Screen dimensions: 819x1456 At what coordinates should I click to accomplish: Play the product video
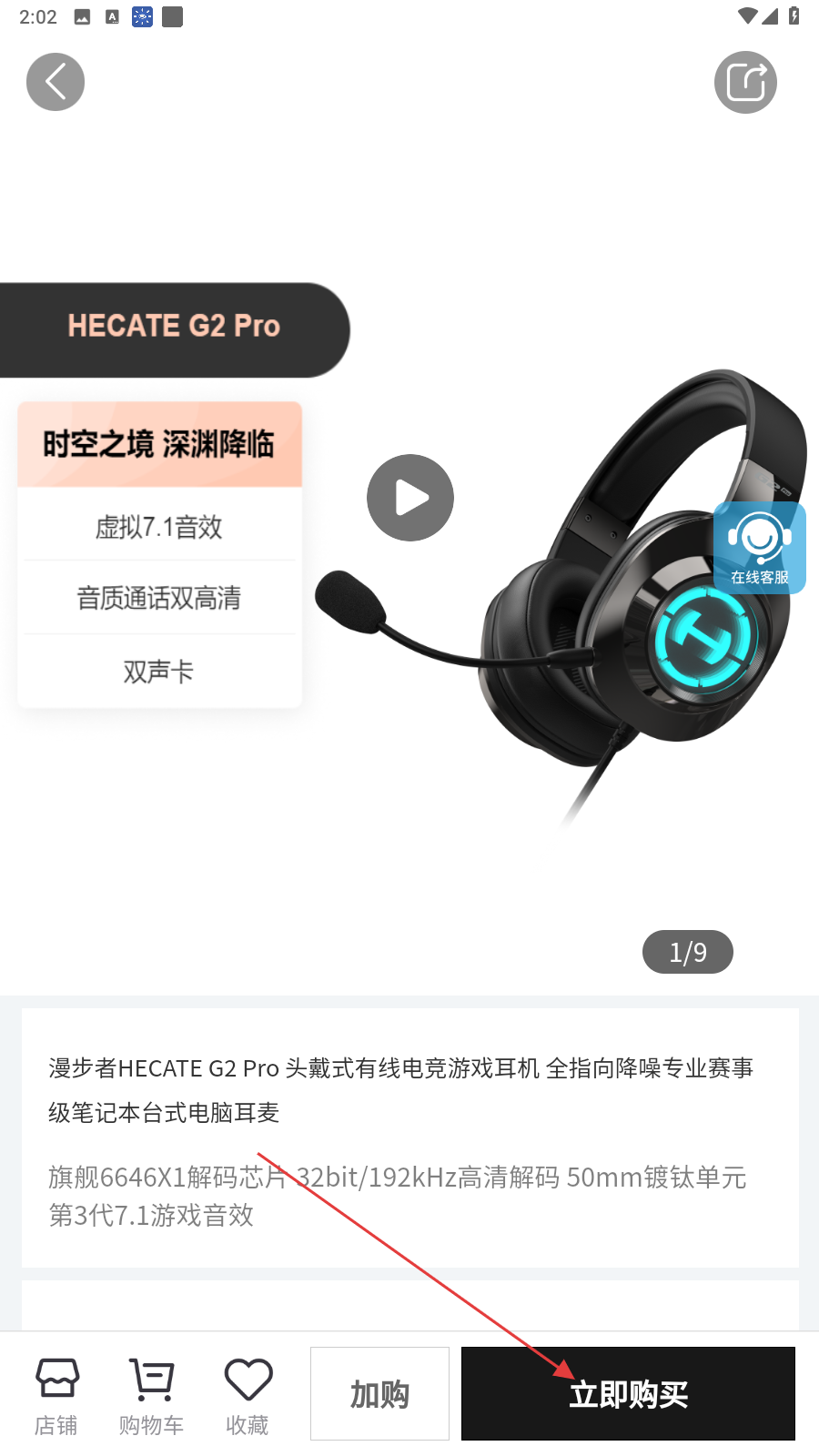tap(410, 498)
